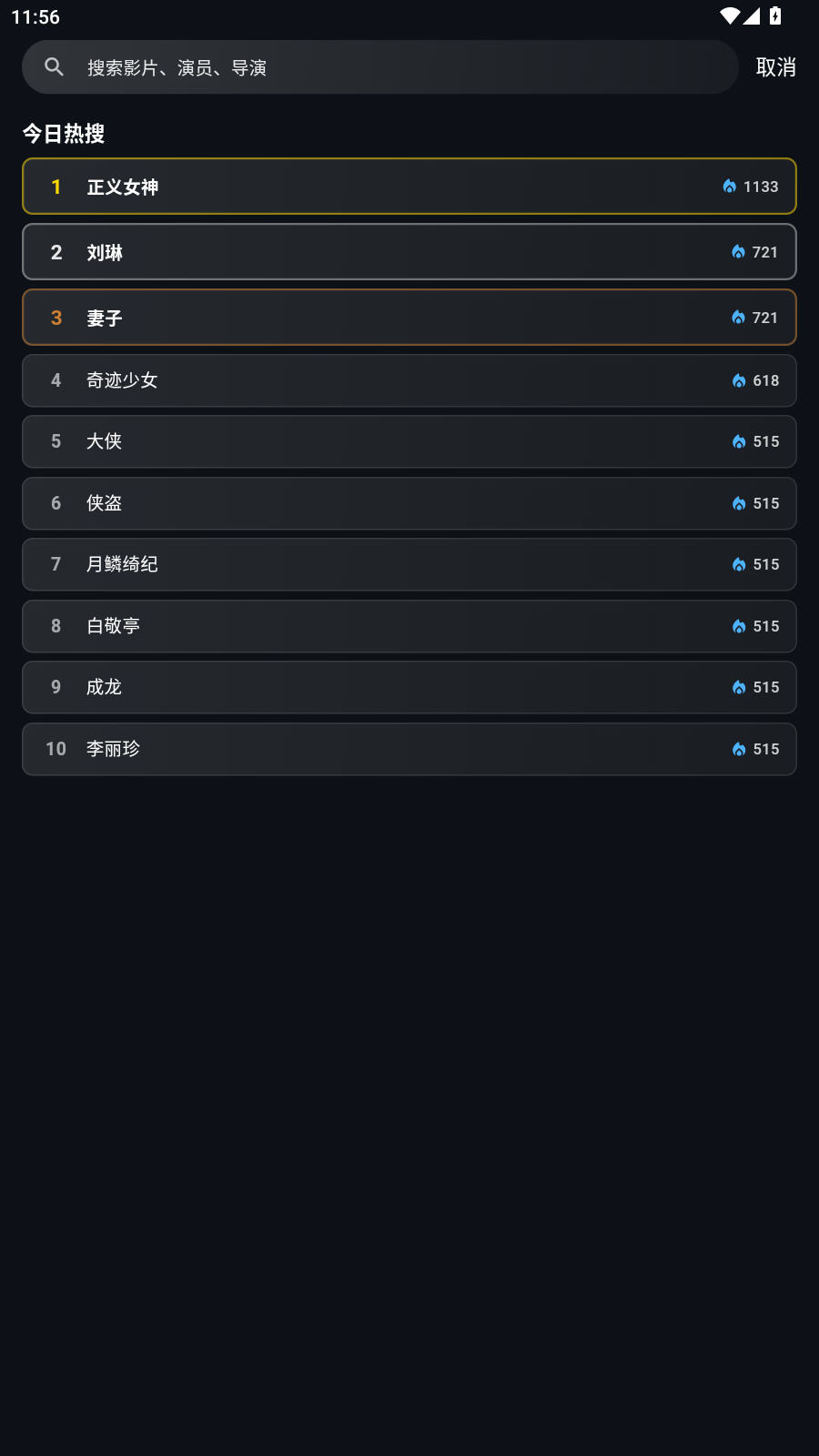Click the flame icon next to 妻子
The image size is (819, 1456).
click(737, 318)
